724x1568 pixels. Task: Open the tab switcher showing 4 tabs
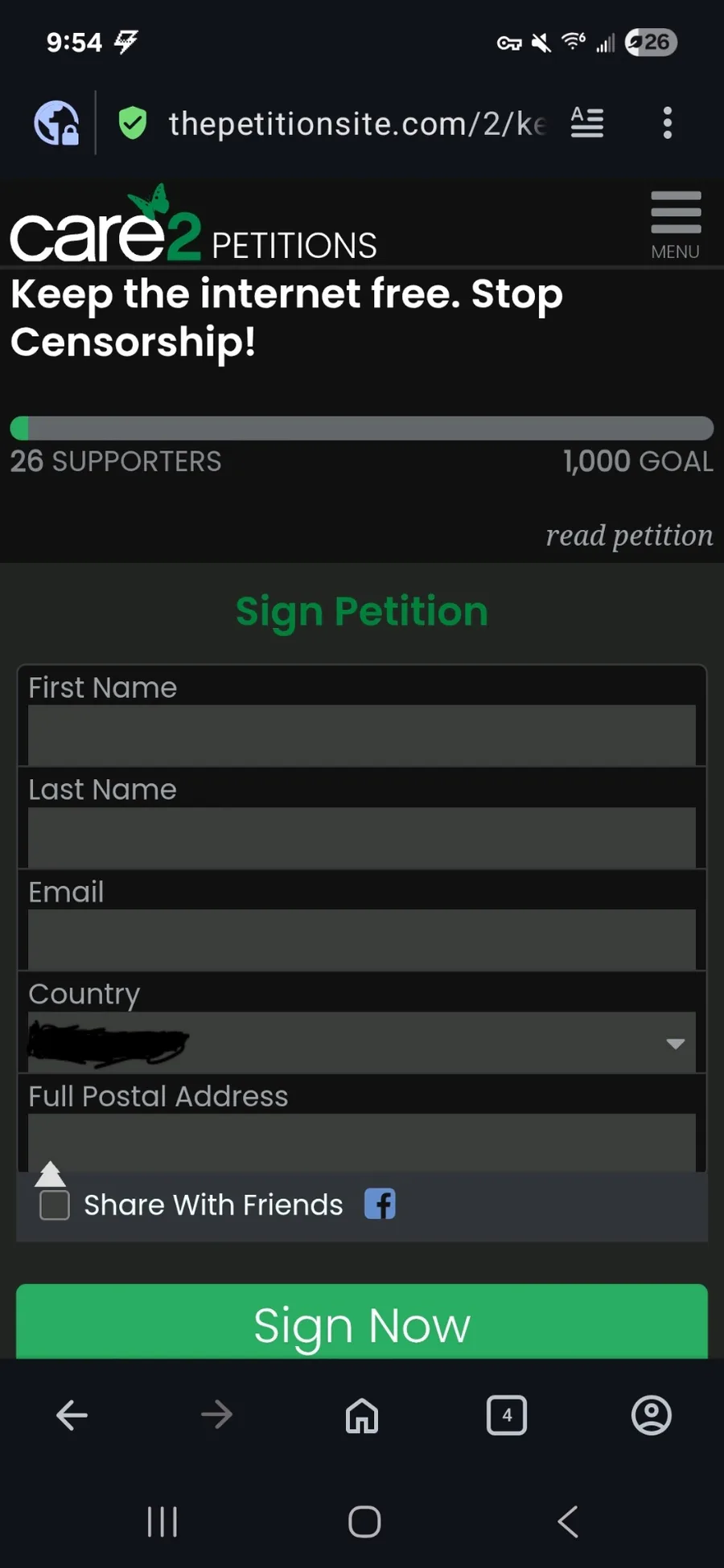point(507,1415)
